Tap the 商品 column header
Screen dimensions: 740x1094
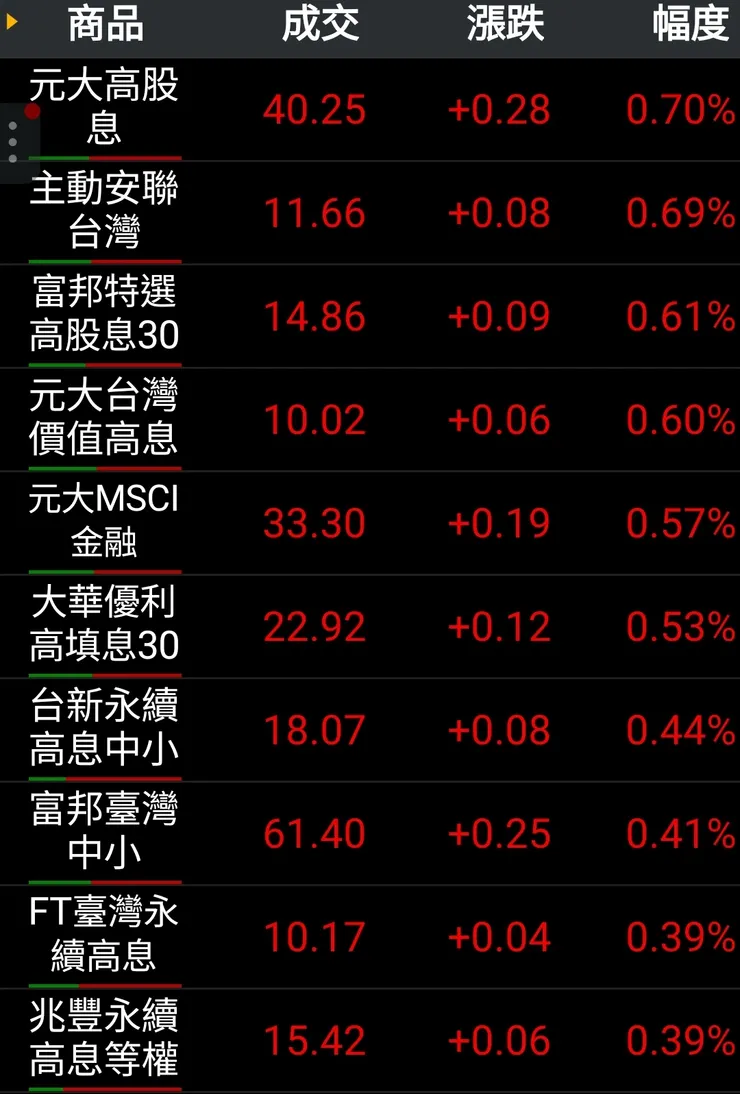105,26
